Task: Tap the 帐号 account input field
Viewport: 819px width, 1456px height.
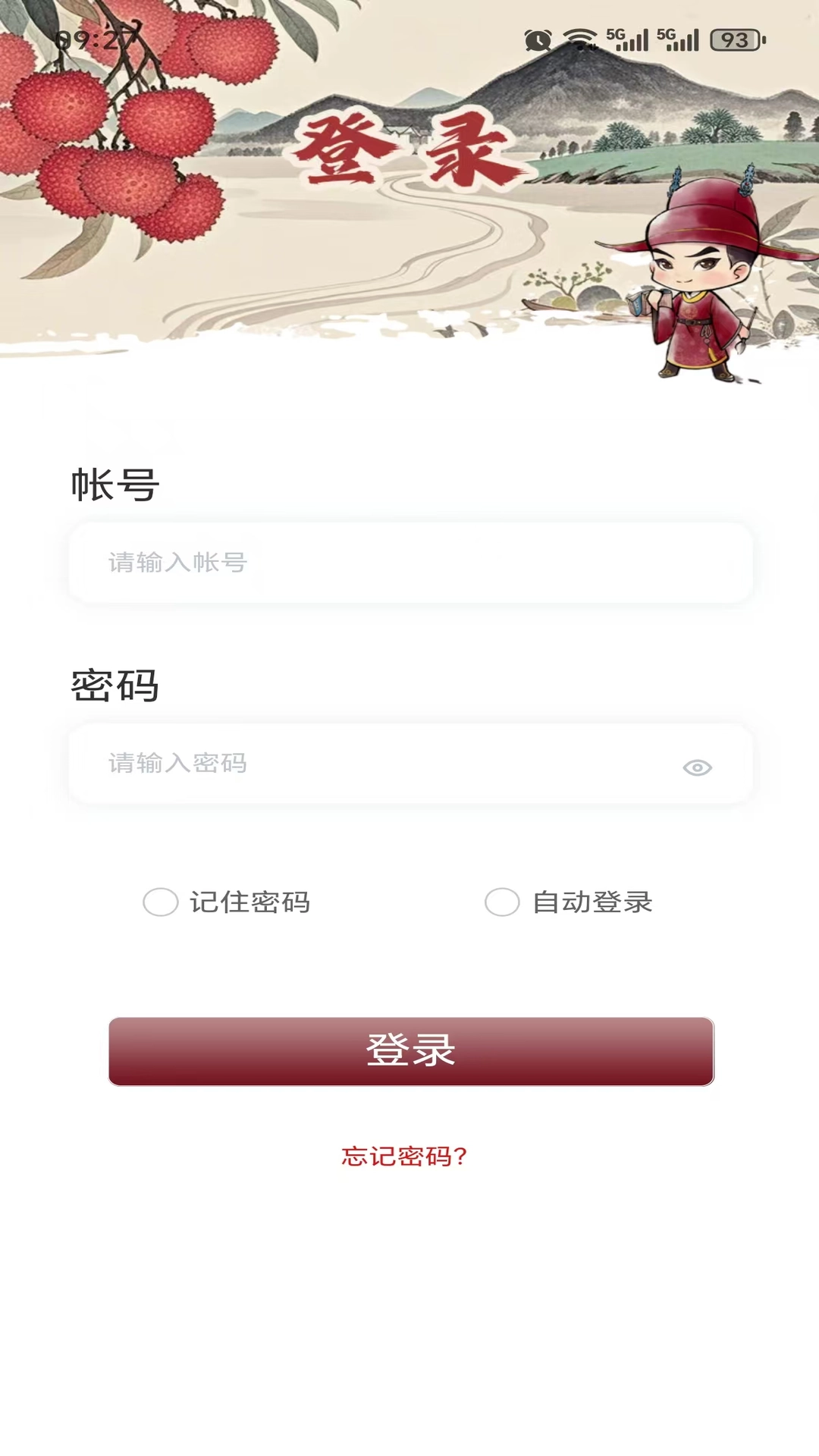Action: [x=409, y=563]
